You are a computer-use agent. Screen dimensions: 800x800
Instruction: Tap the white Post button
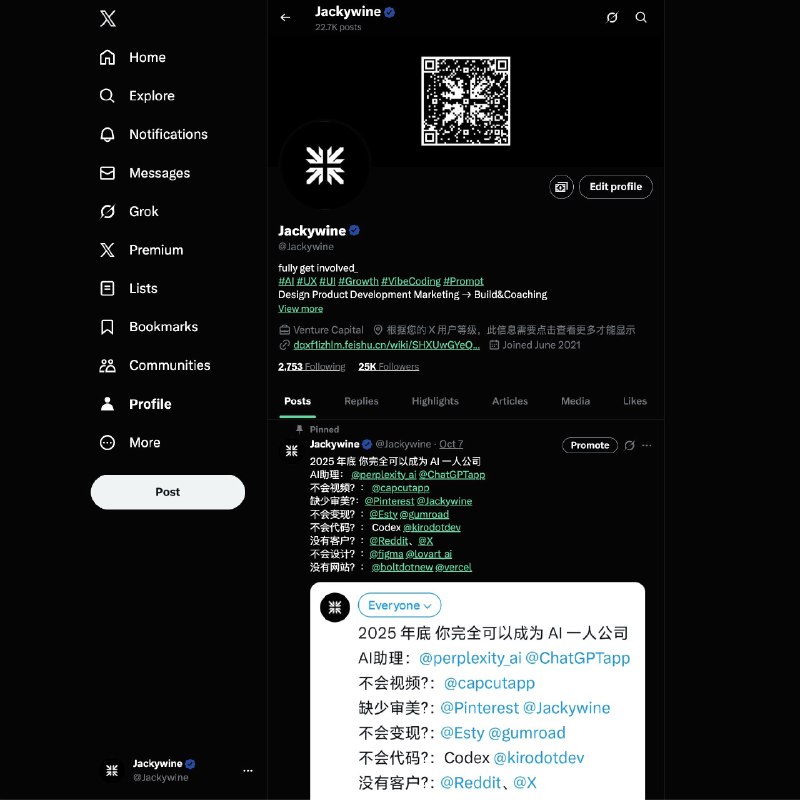tap(168, 492)
